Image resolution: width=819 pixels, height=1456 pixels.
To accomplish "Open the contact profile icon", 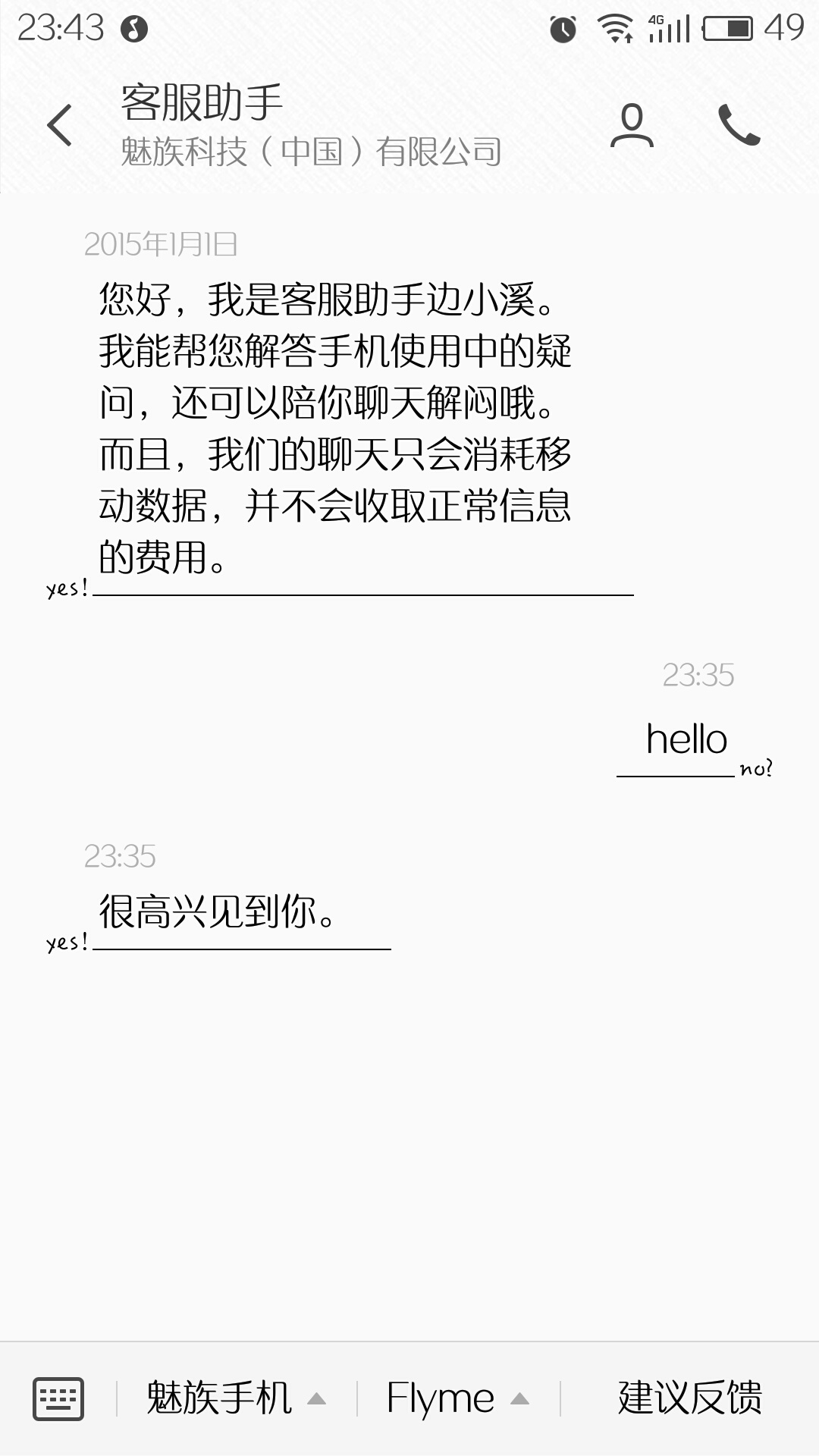I will (632, 125).
